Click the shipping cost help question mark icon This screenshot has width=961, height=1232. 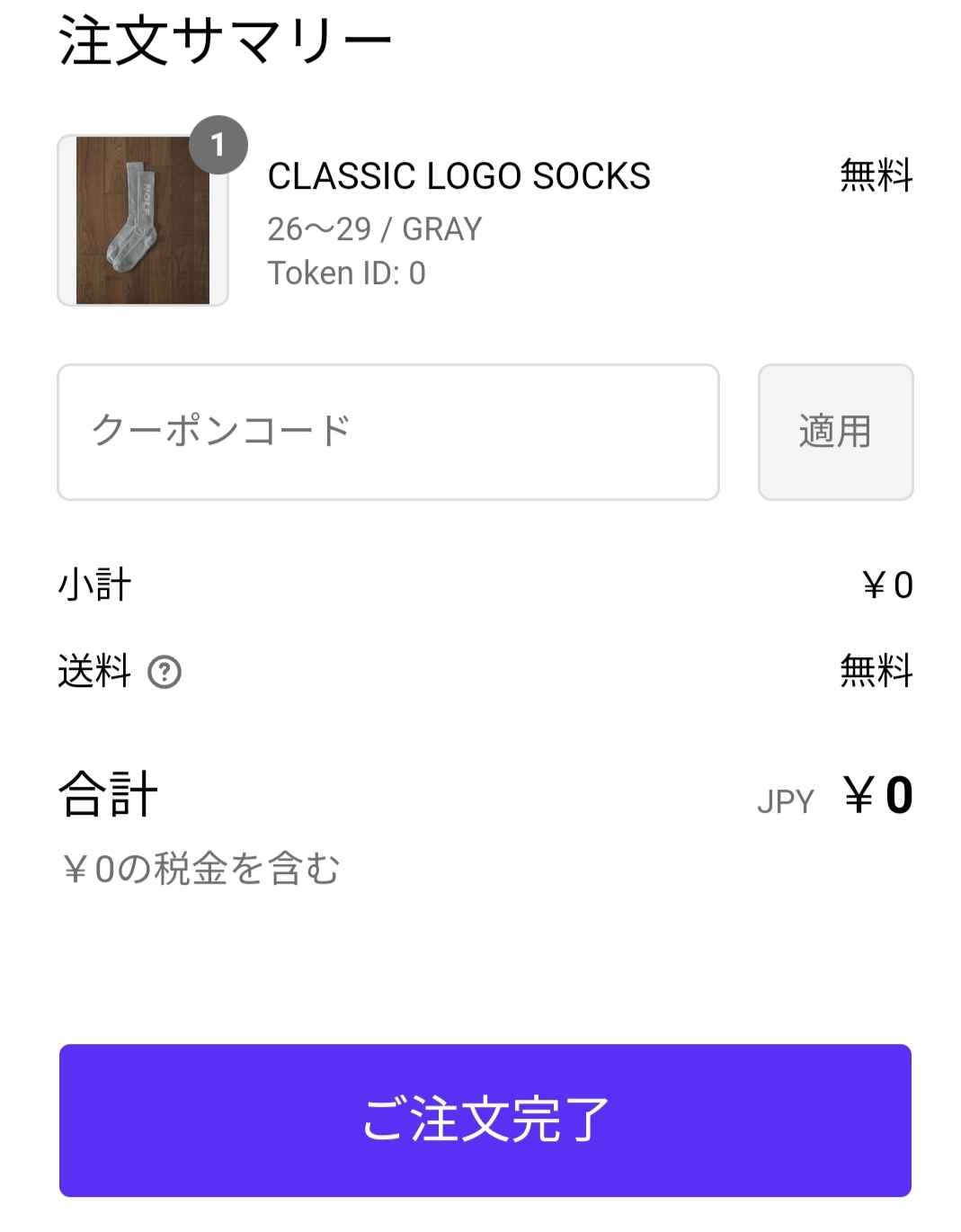[166, 673]
